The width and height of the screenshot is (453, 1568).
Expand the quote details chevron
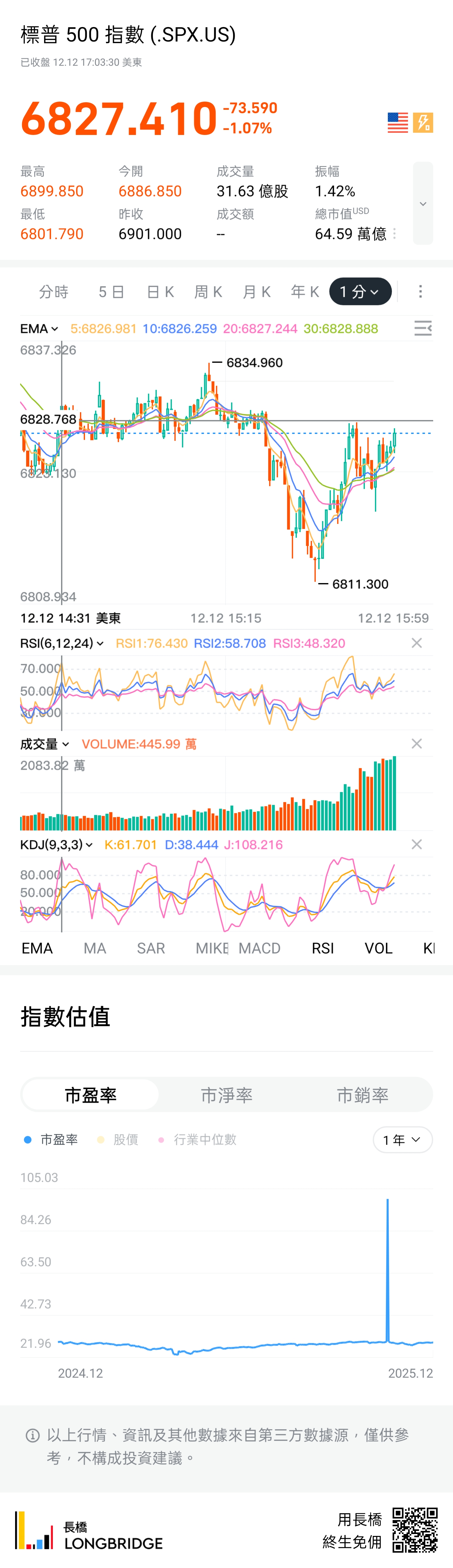(x=422, y=203)
